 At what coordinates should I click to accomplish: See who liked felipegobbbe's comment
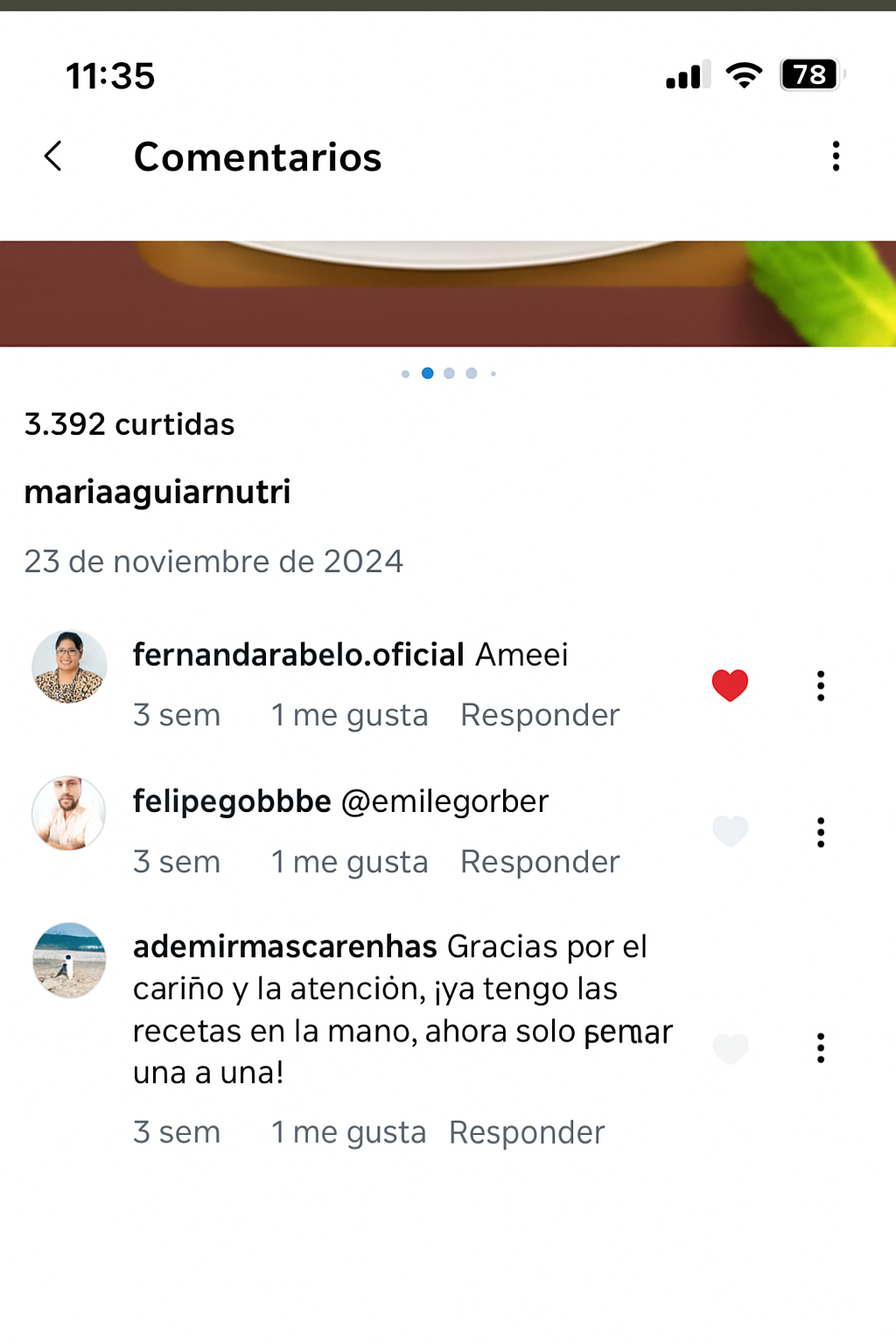[349, 862]
